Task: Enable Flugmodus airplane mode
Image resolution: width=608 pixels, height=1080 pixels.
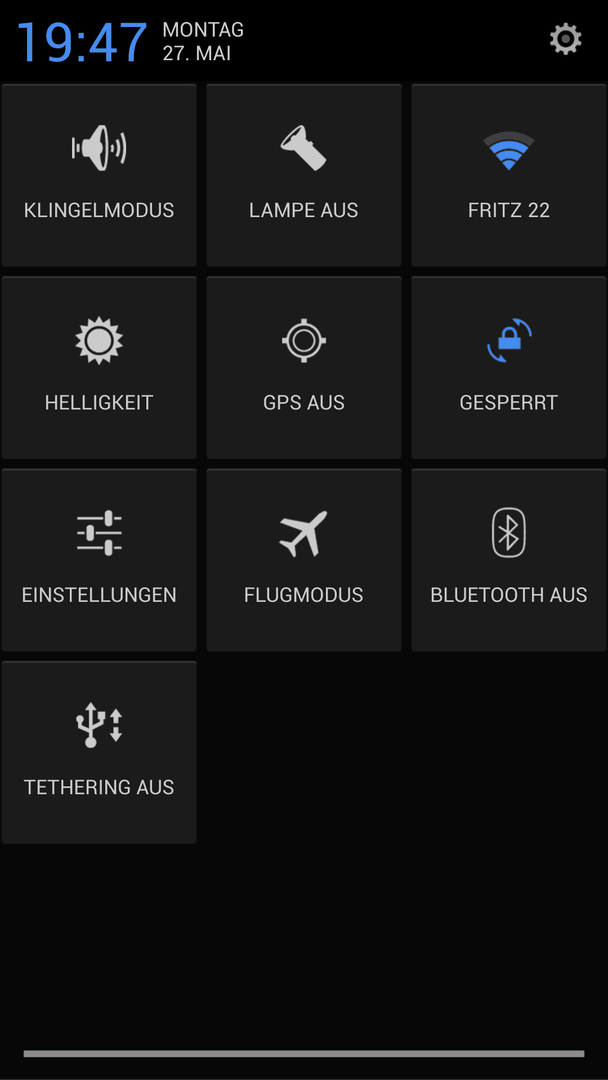Action: pyautogui.click(x=304, y=559)
